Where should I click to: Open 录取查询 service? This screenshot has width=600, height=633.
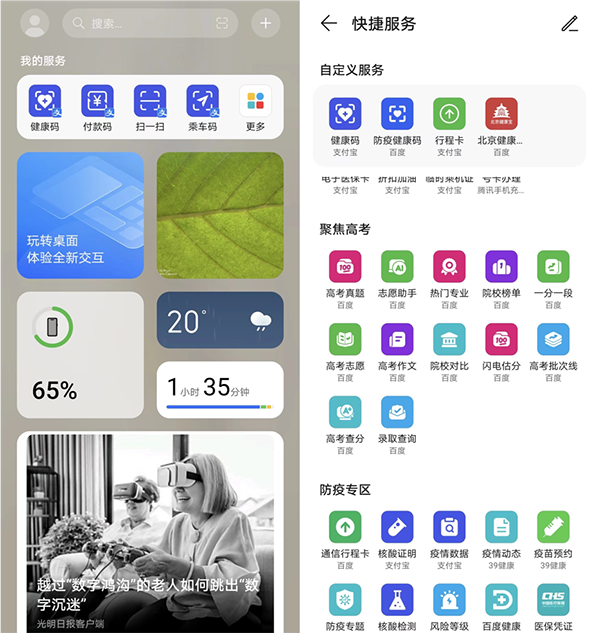[397, 421]
